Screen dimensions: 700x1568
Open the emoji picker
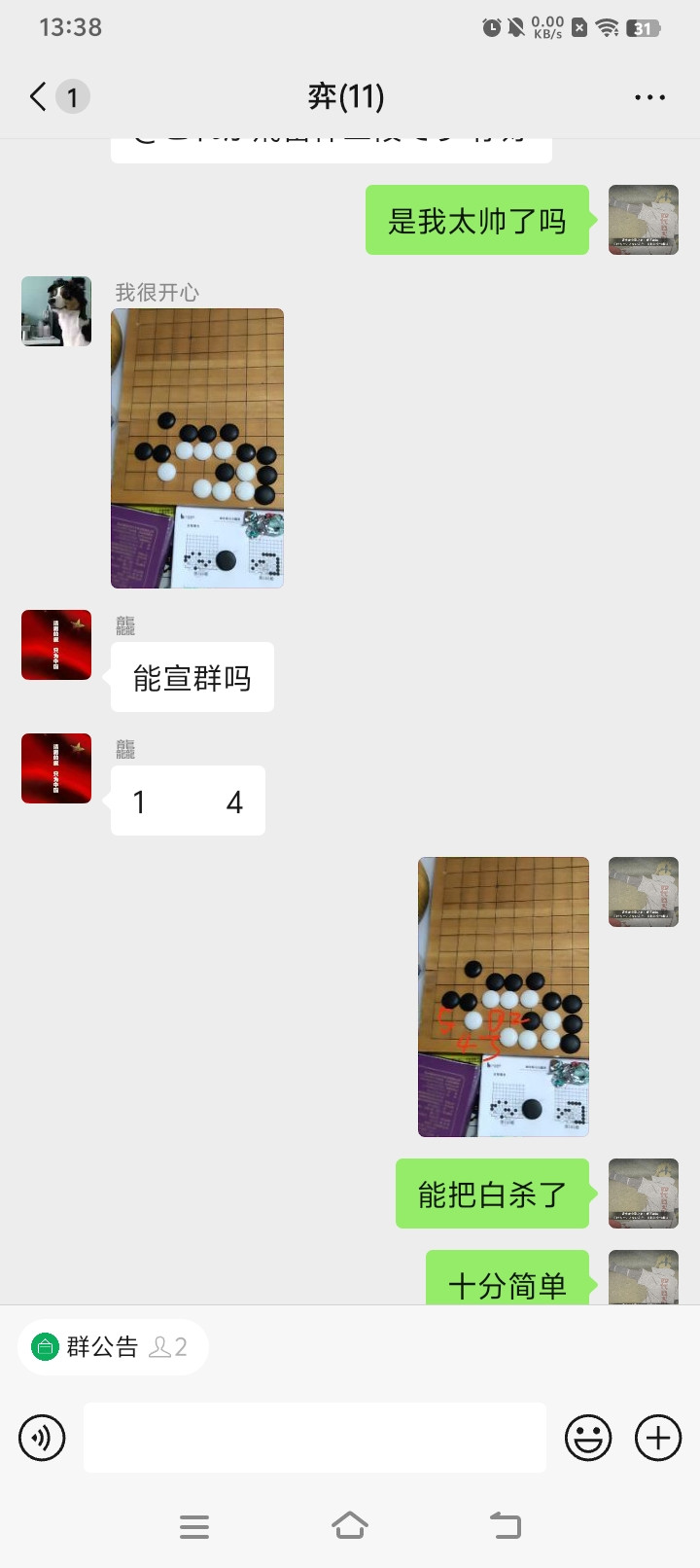[588, 1438]
